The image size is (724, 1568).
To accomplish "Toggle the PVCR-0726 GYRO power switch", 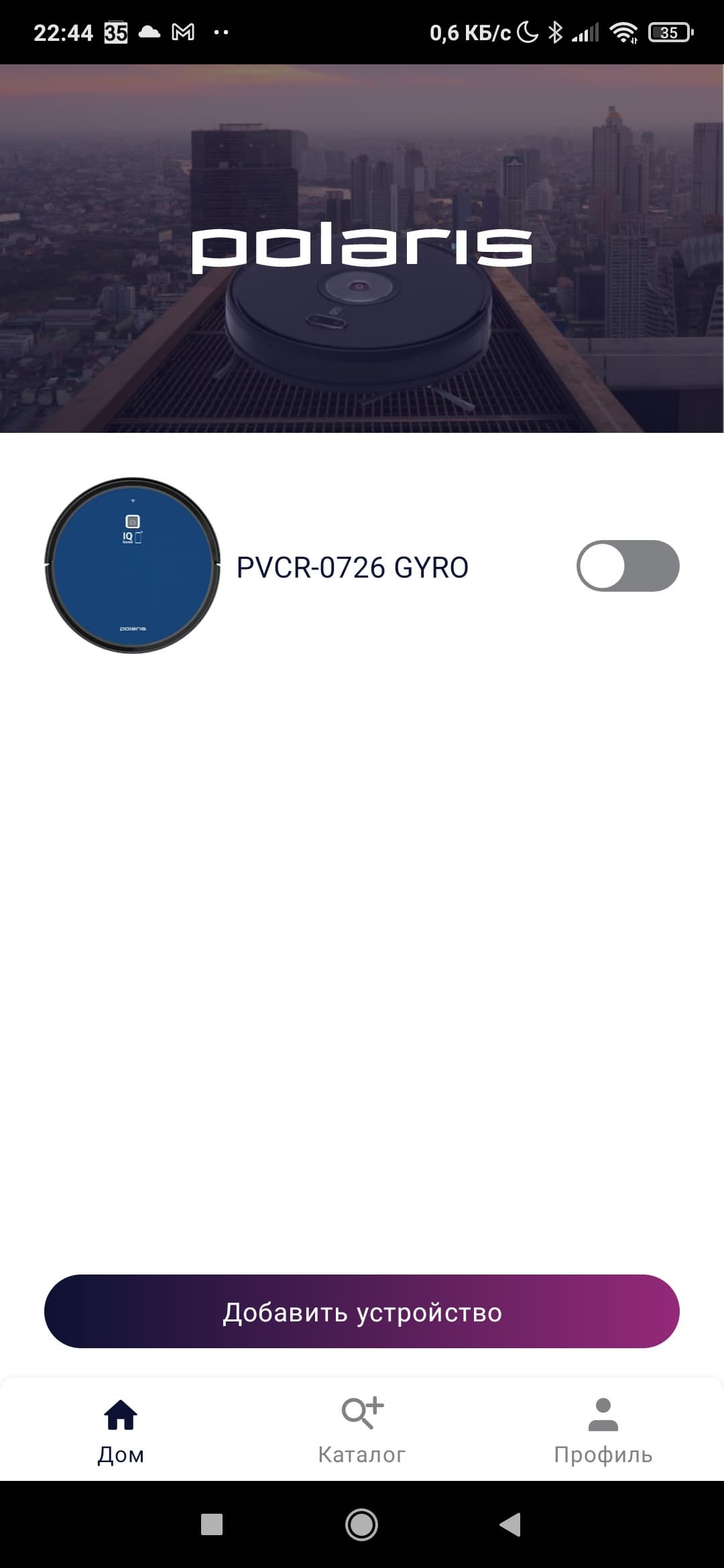I will tap(627, 566).
